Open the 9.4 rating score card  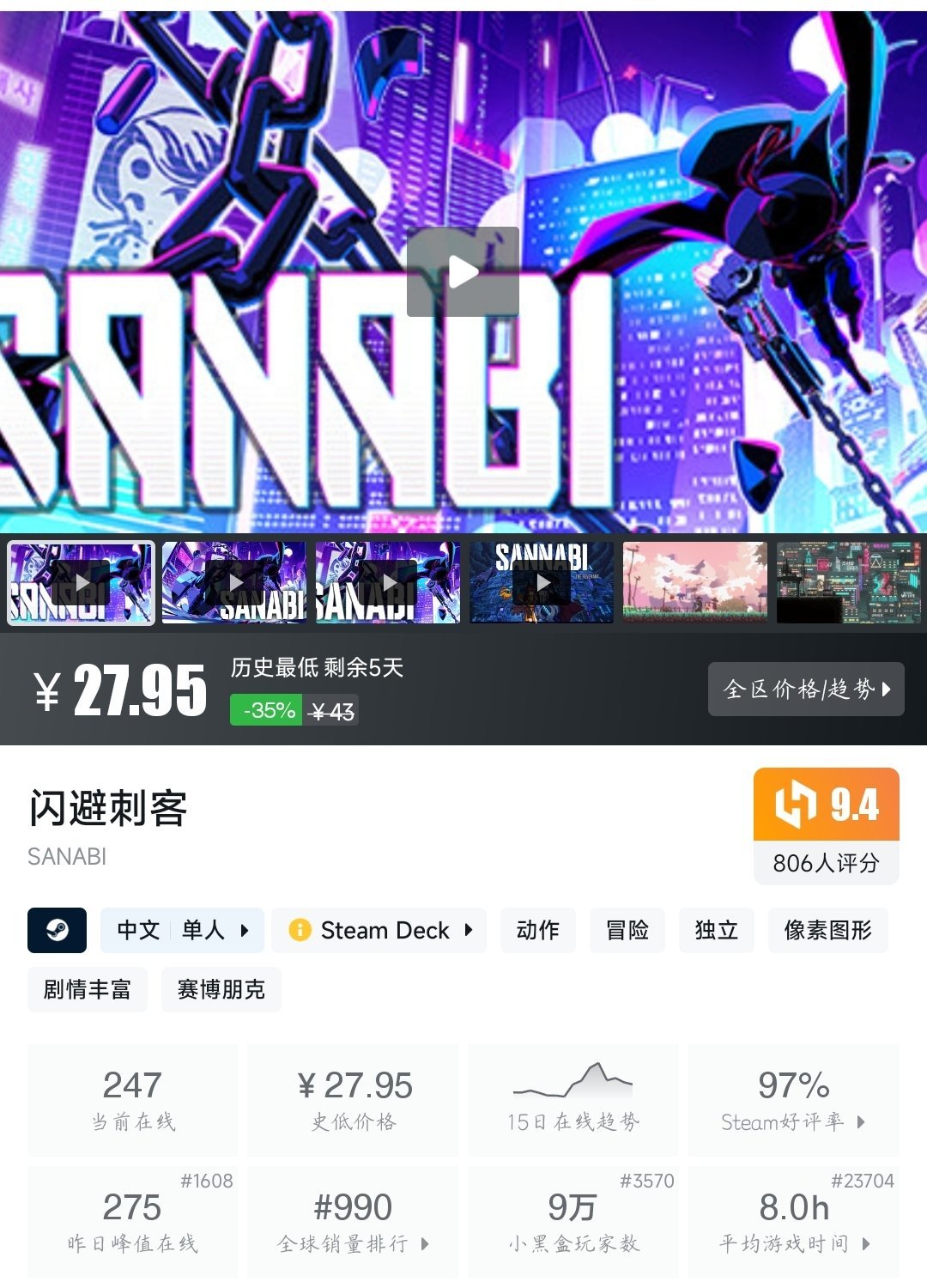(x=826, y=825)
